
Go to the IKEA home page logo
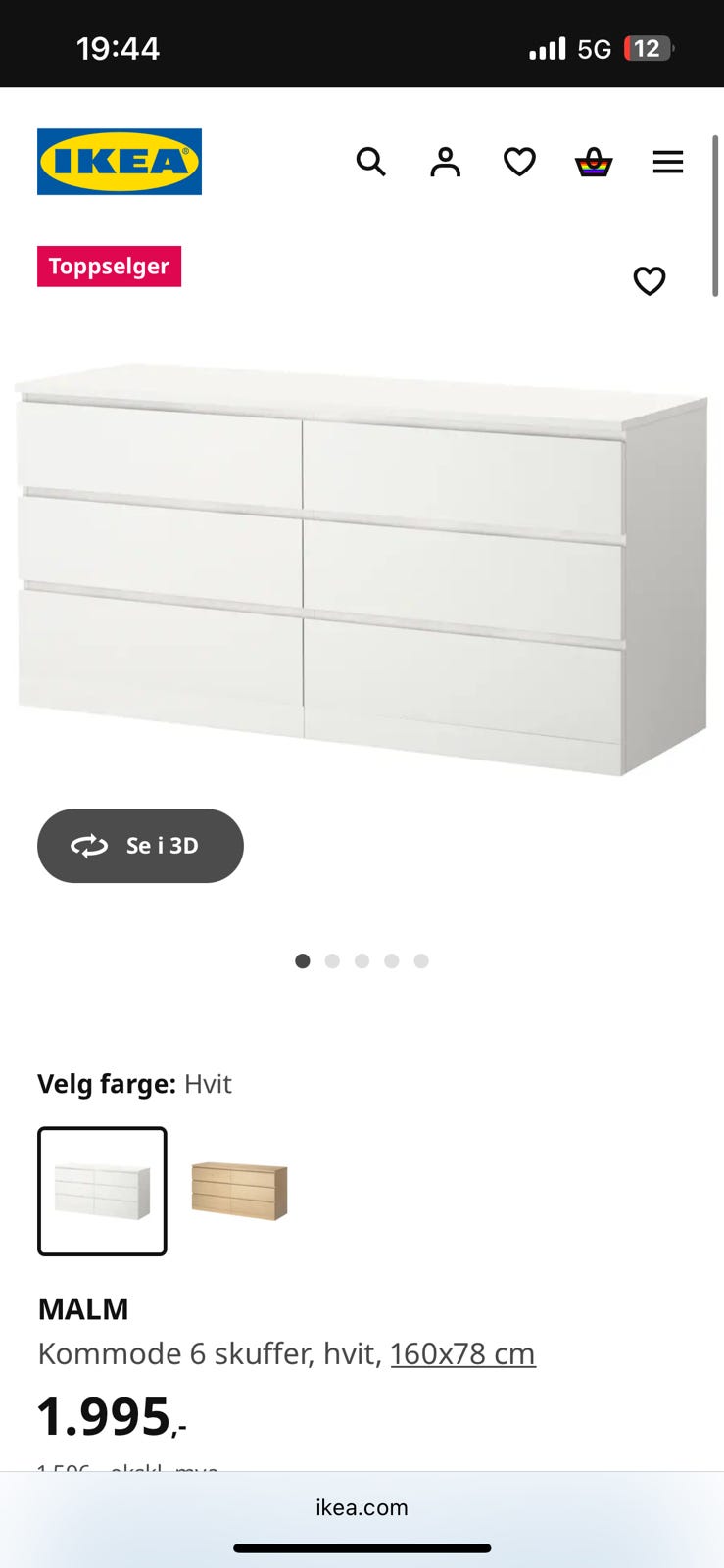point(120,162)
